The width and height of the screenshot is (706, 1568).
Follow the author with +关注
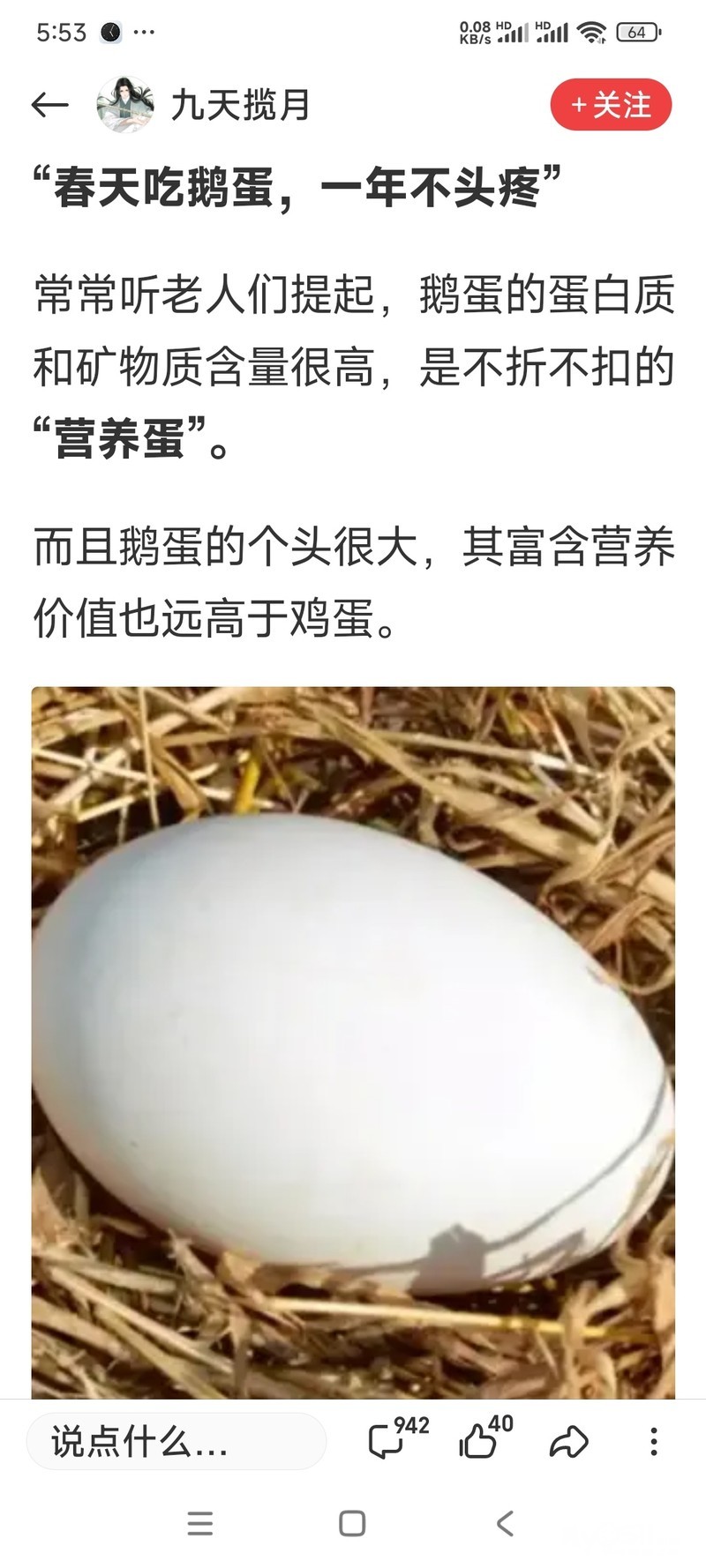pyautogui.click(x=611, y=105)
